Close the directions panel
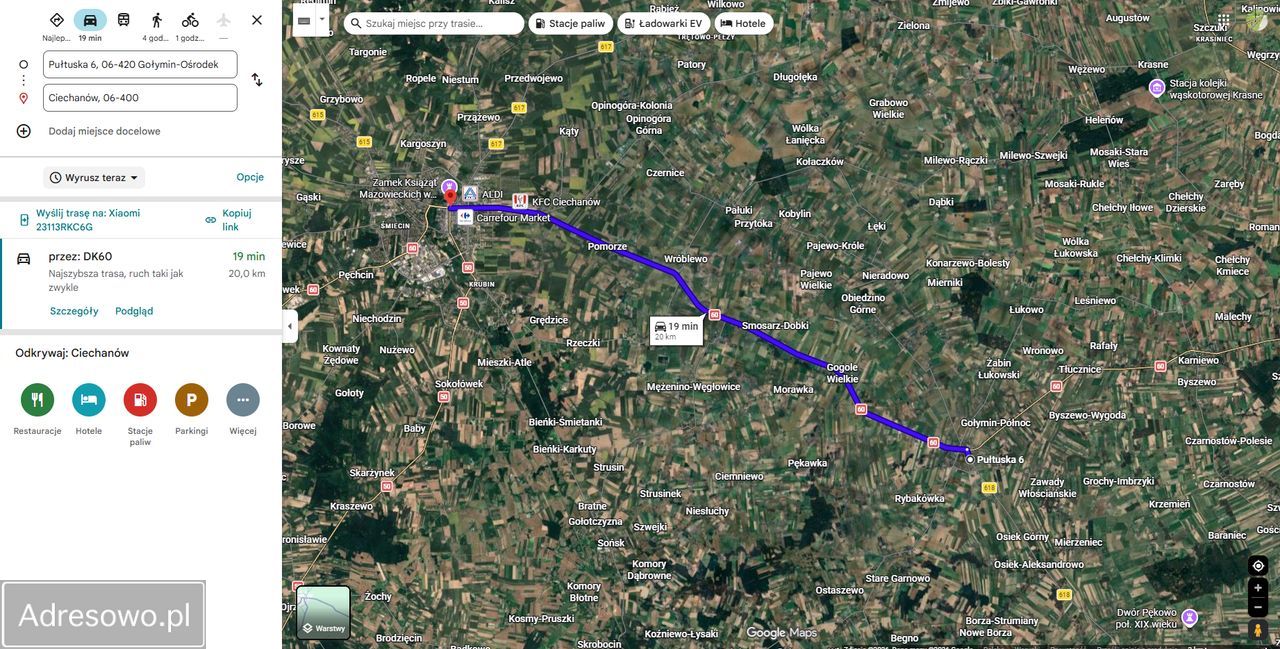 coord(257,20)
